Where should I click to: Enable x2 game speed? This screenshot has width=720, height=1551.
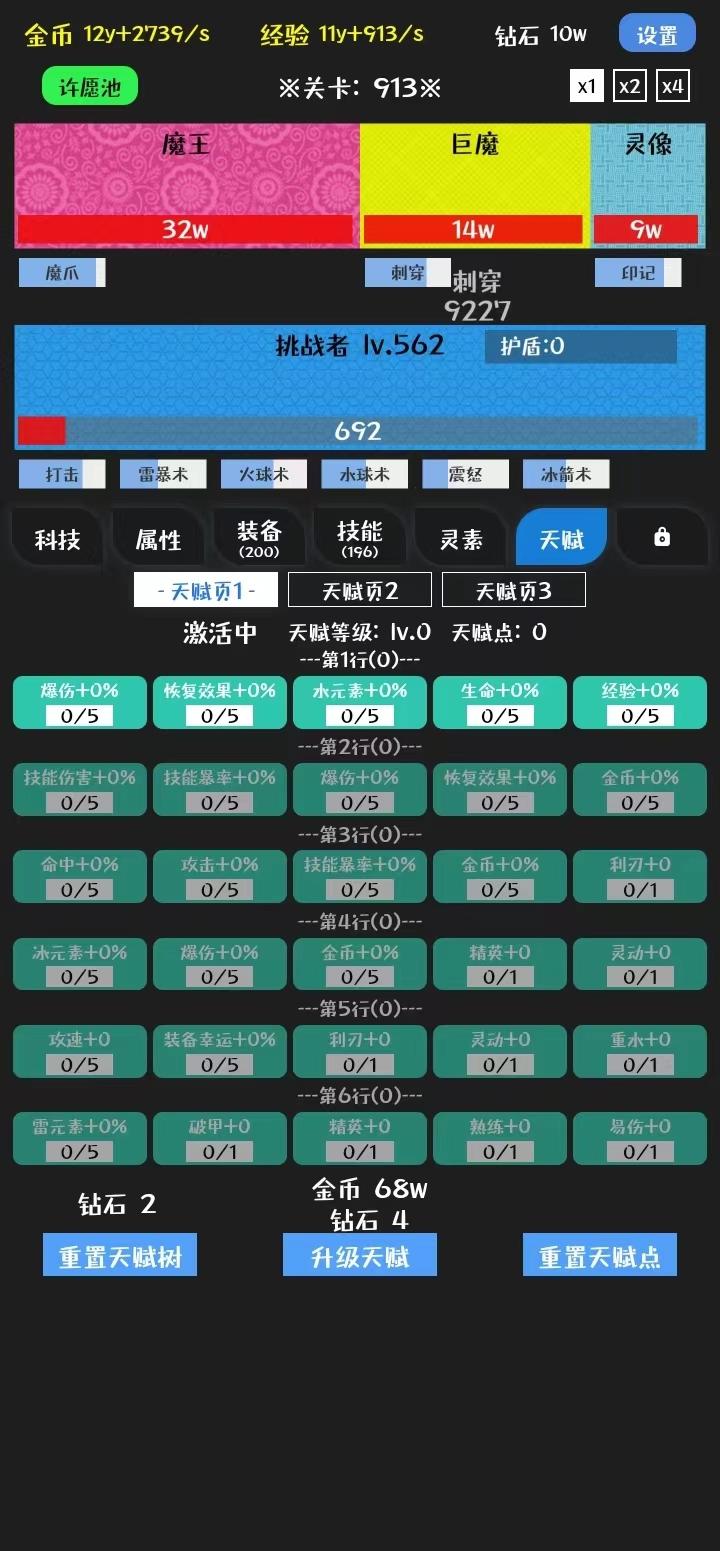click(630, 86)
